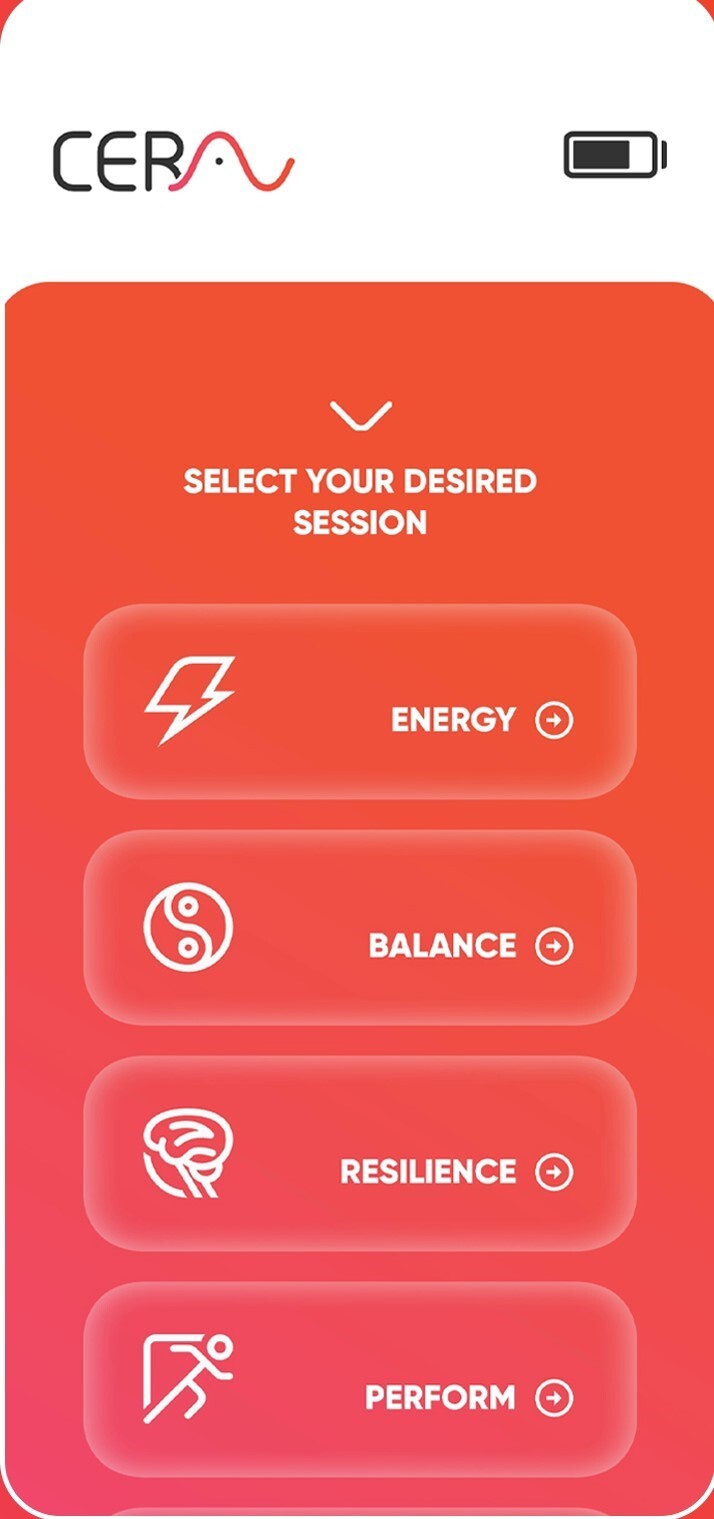This screenshot has width=714, height=1519.
Task: Open the Balance session card
Action: pos(360,928)
